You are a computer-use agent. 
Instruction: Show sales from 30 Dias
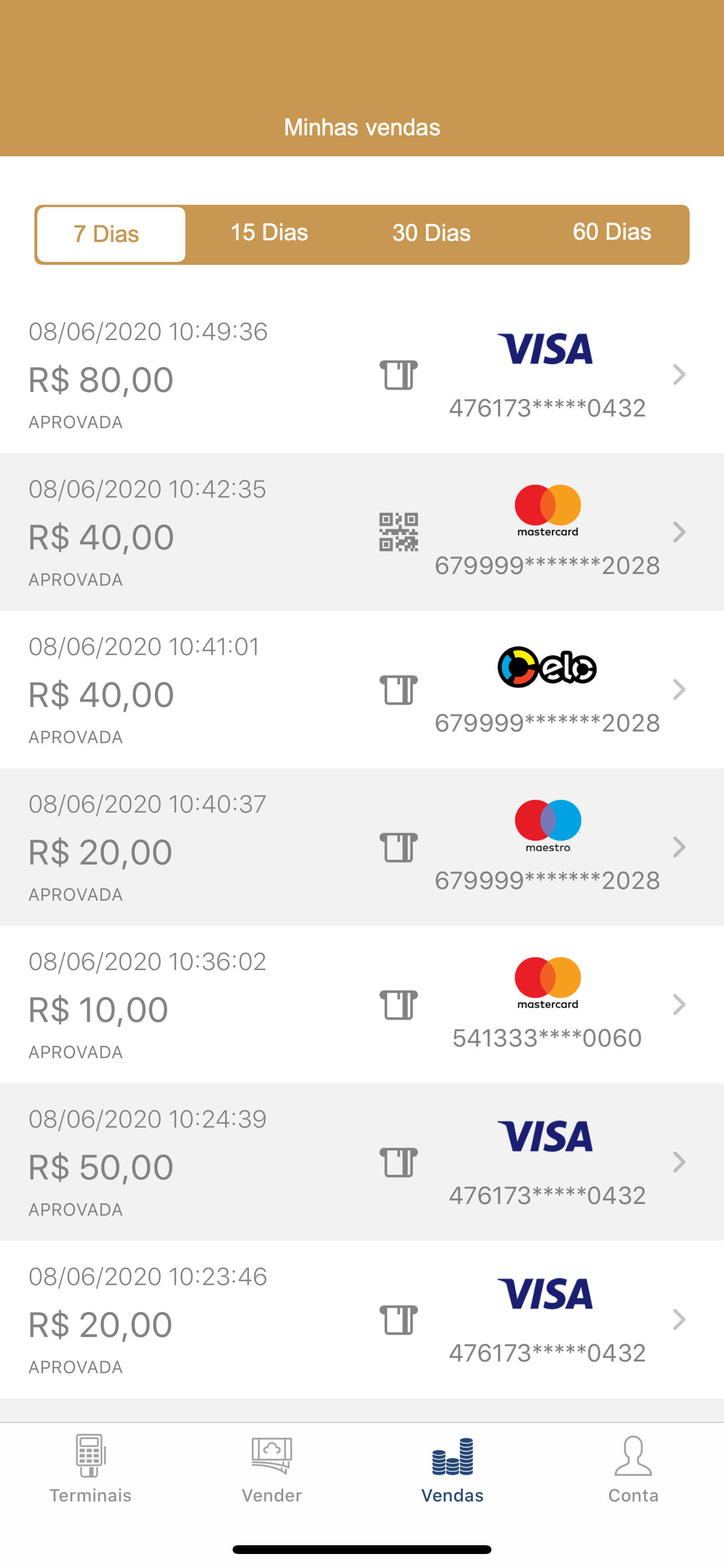click(431, 234)
